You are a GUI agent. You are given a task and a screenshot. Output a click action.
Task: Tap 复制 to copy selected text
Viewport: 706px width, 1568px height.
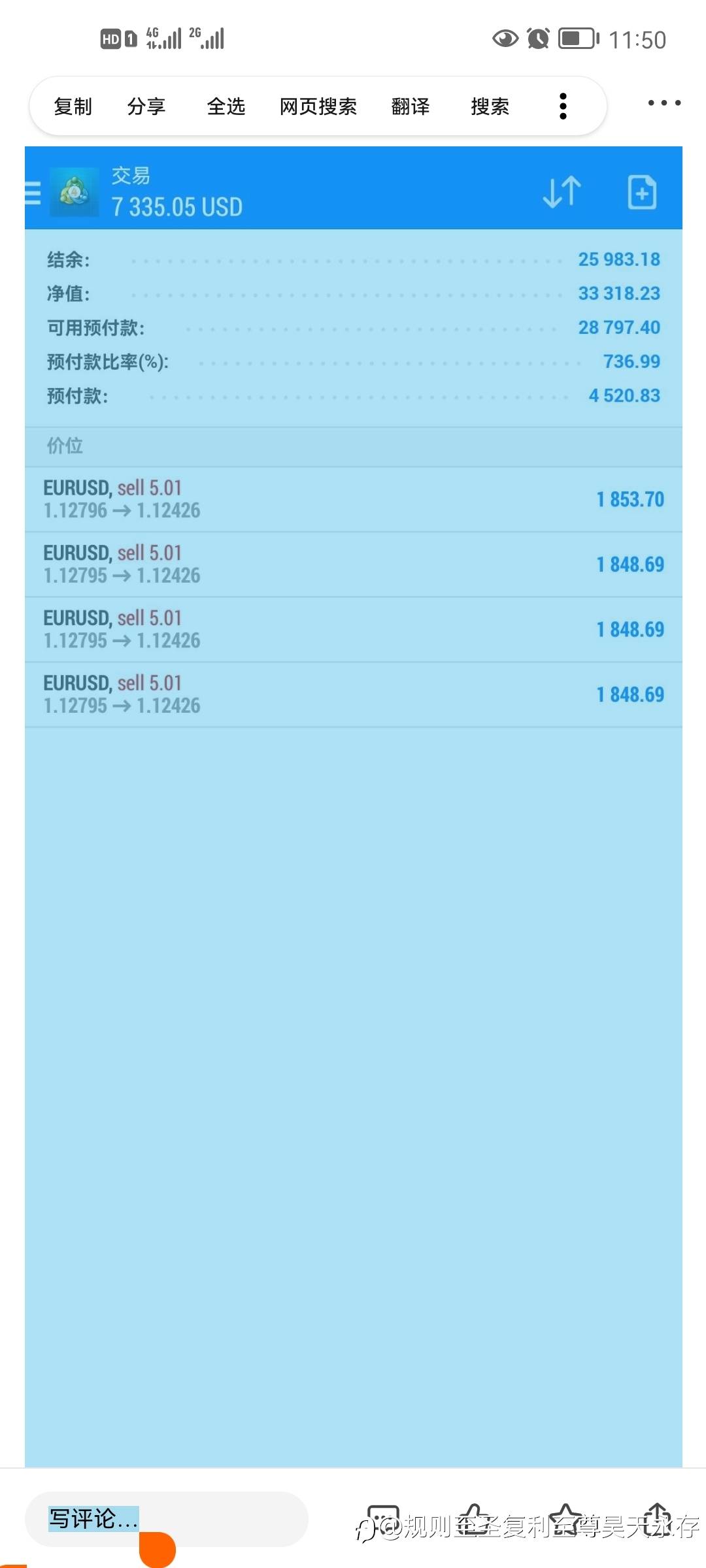(73, 106)
